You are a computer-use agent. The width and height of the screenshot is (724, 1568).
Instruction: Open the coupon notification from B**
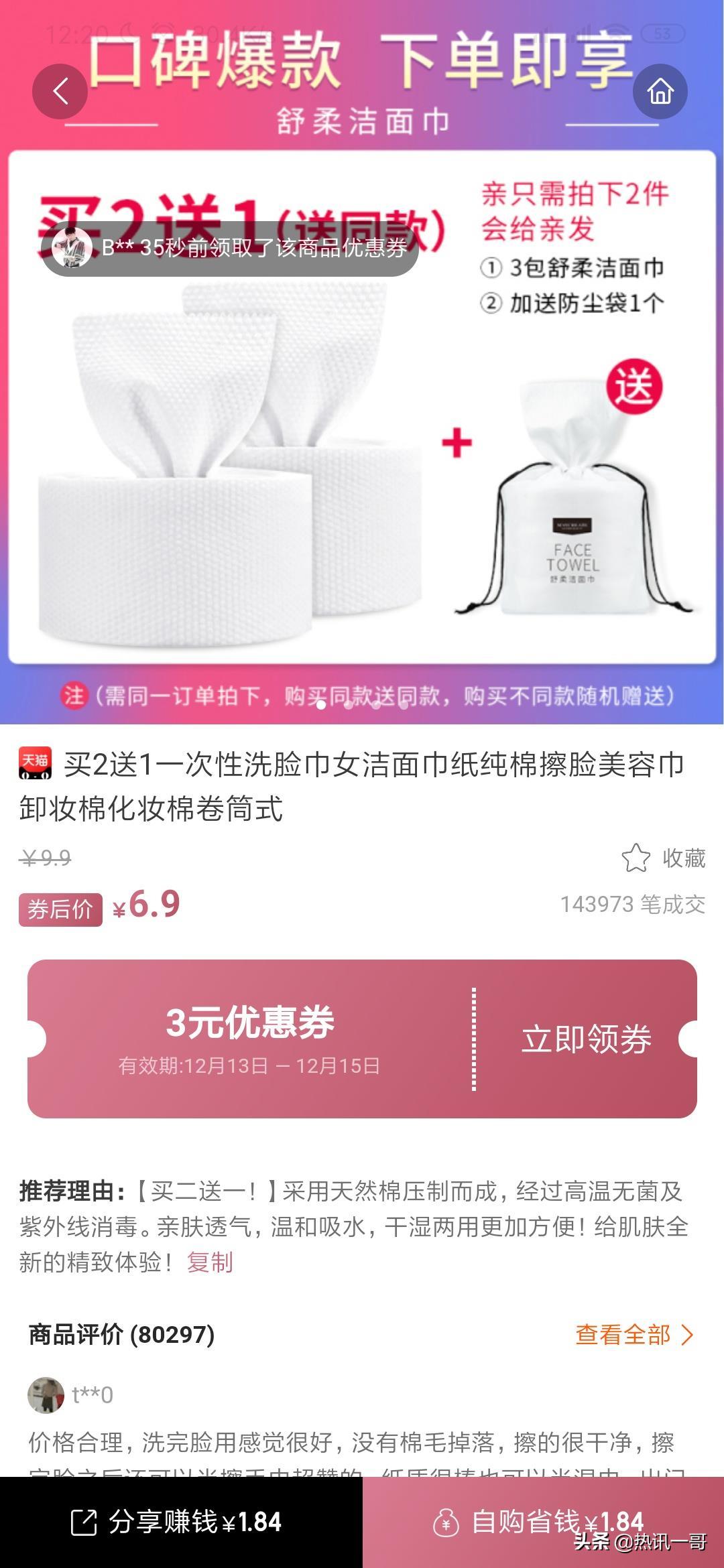pyautogui.click(x=230, y=248)
